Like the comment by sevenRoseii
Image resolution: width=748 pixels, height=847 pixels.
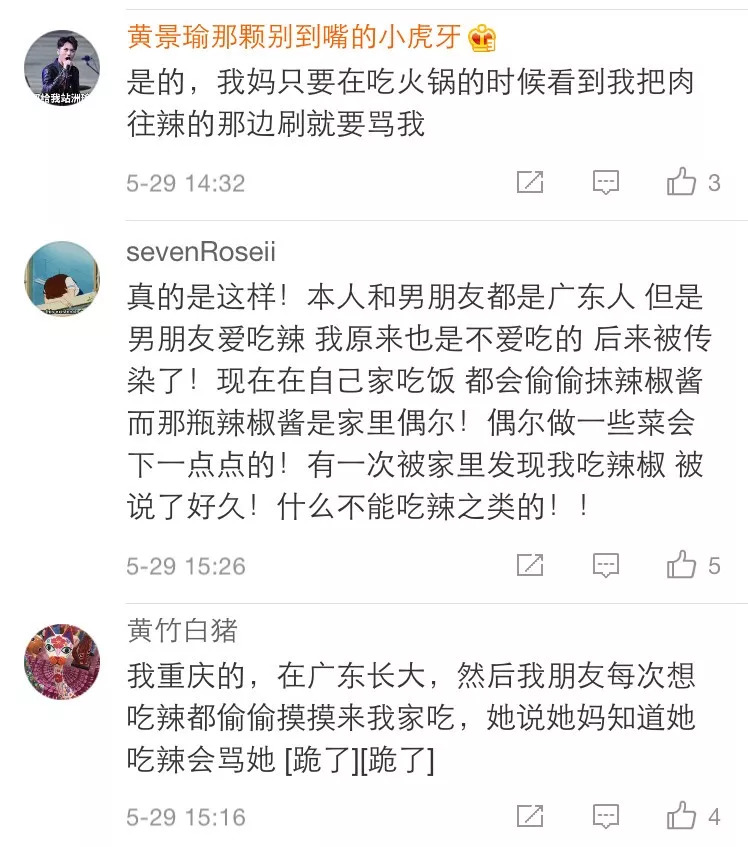(682, 565)
